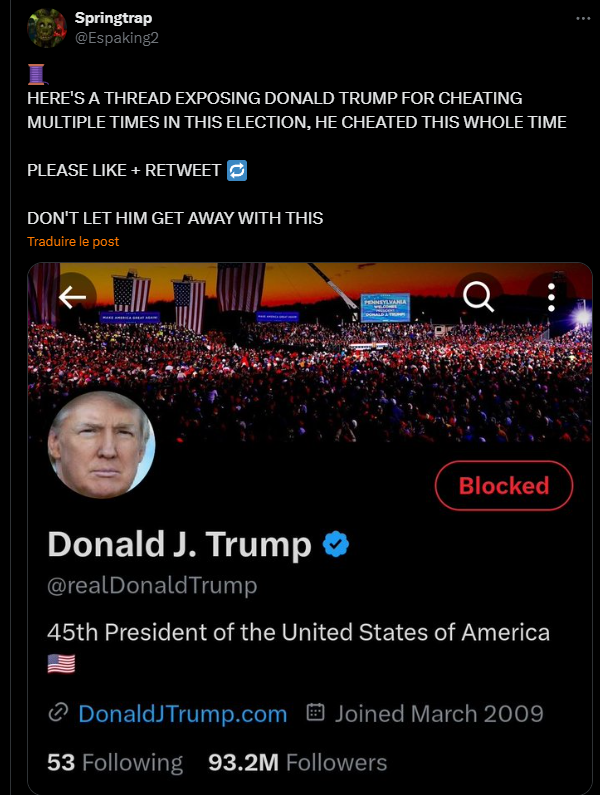Image resolution: width=600 pixels, height=795 pixels.
Task: Open the post's more options menu
Action: point(583,18)
